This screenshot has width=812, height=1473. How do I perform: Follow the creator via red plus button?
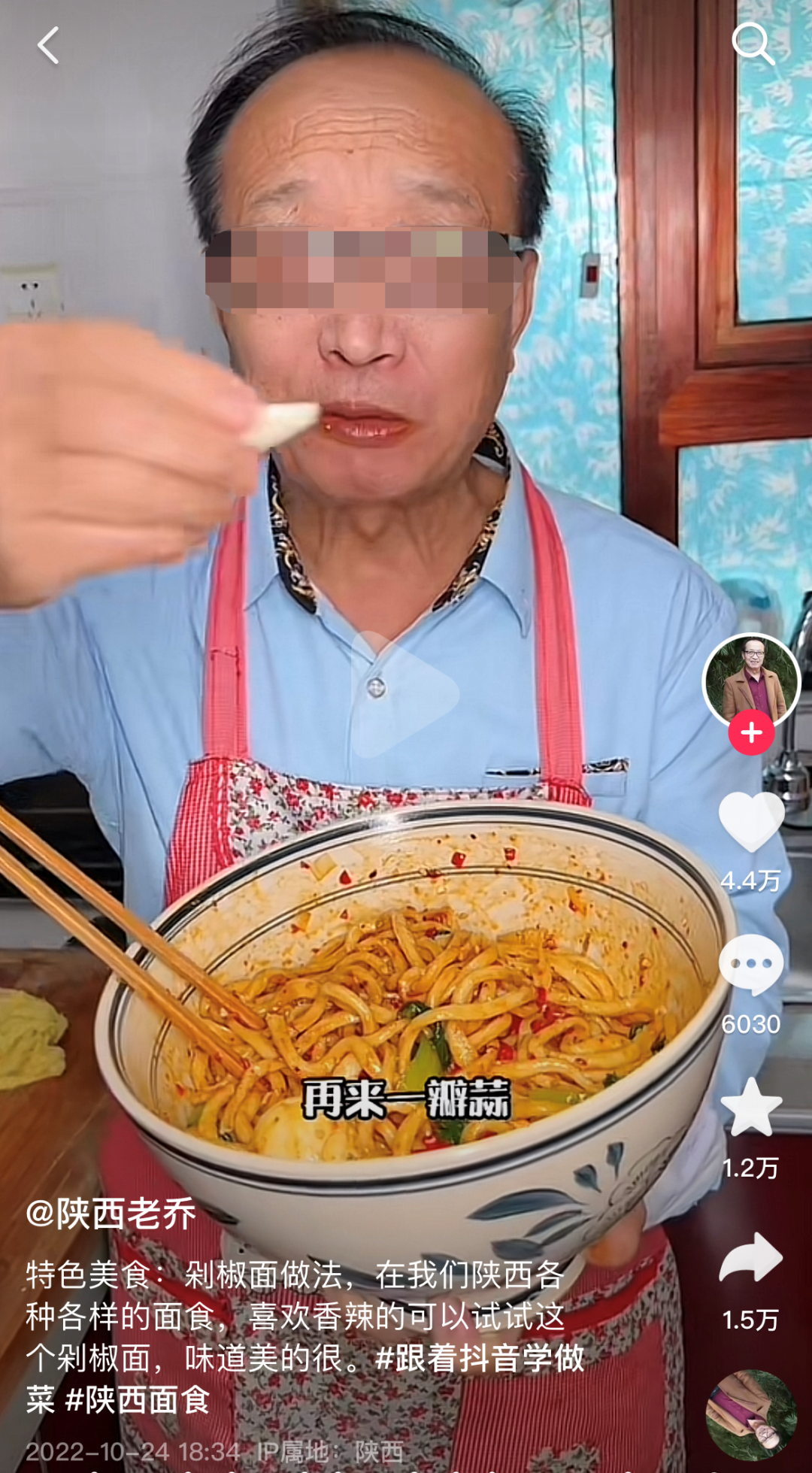pos(751,732)
